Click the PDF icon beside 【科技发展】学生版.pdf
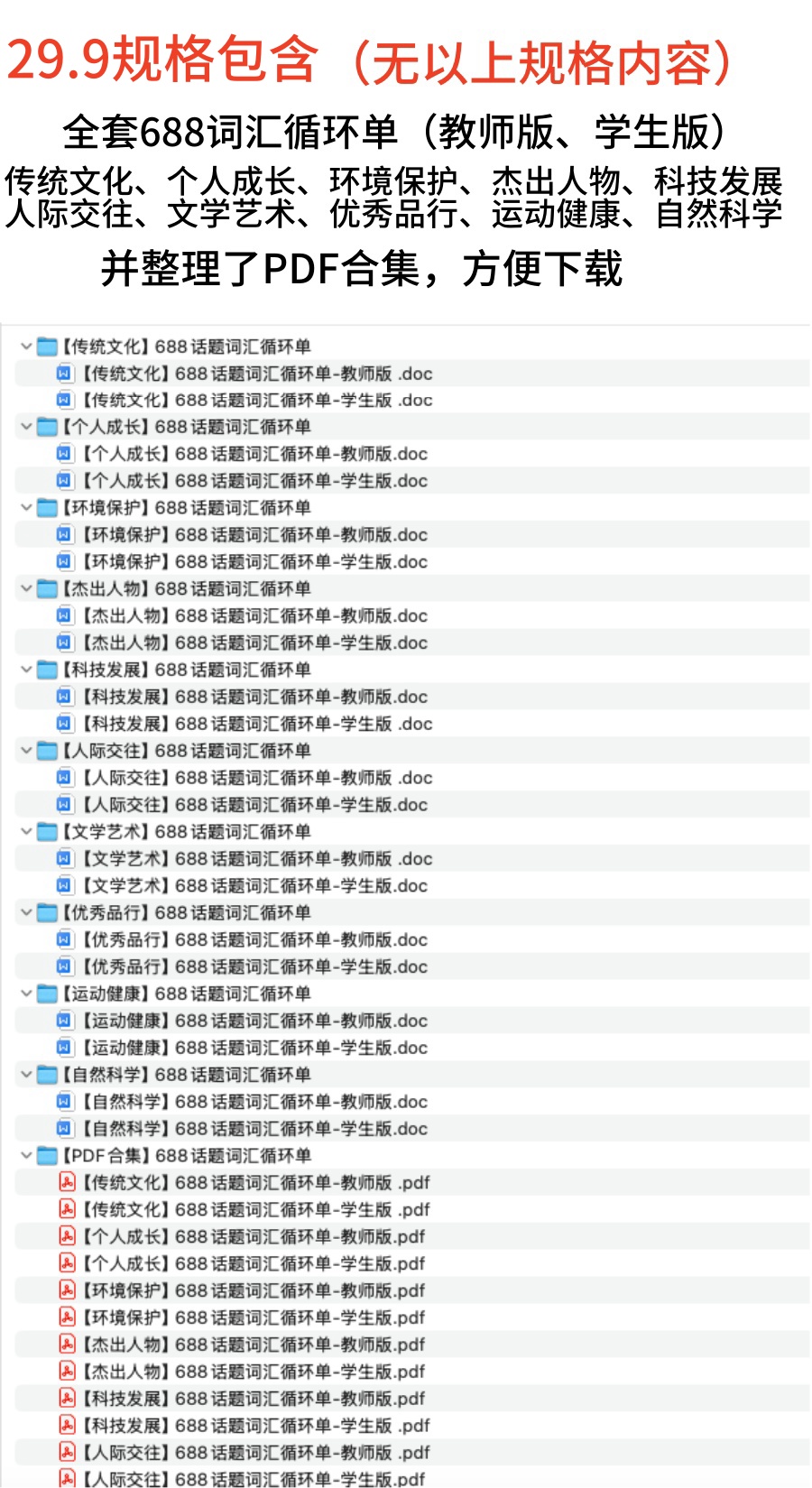This screenshot has width=812, height=1488. click(68, 1425)
